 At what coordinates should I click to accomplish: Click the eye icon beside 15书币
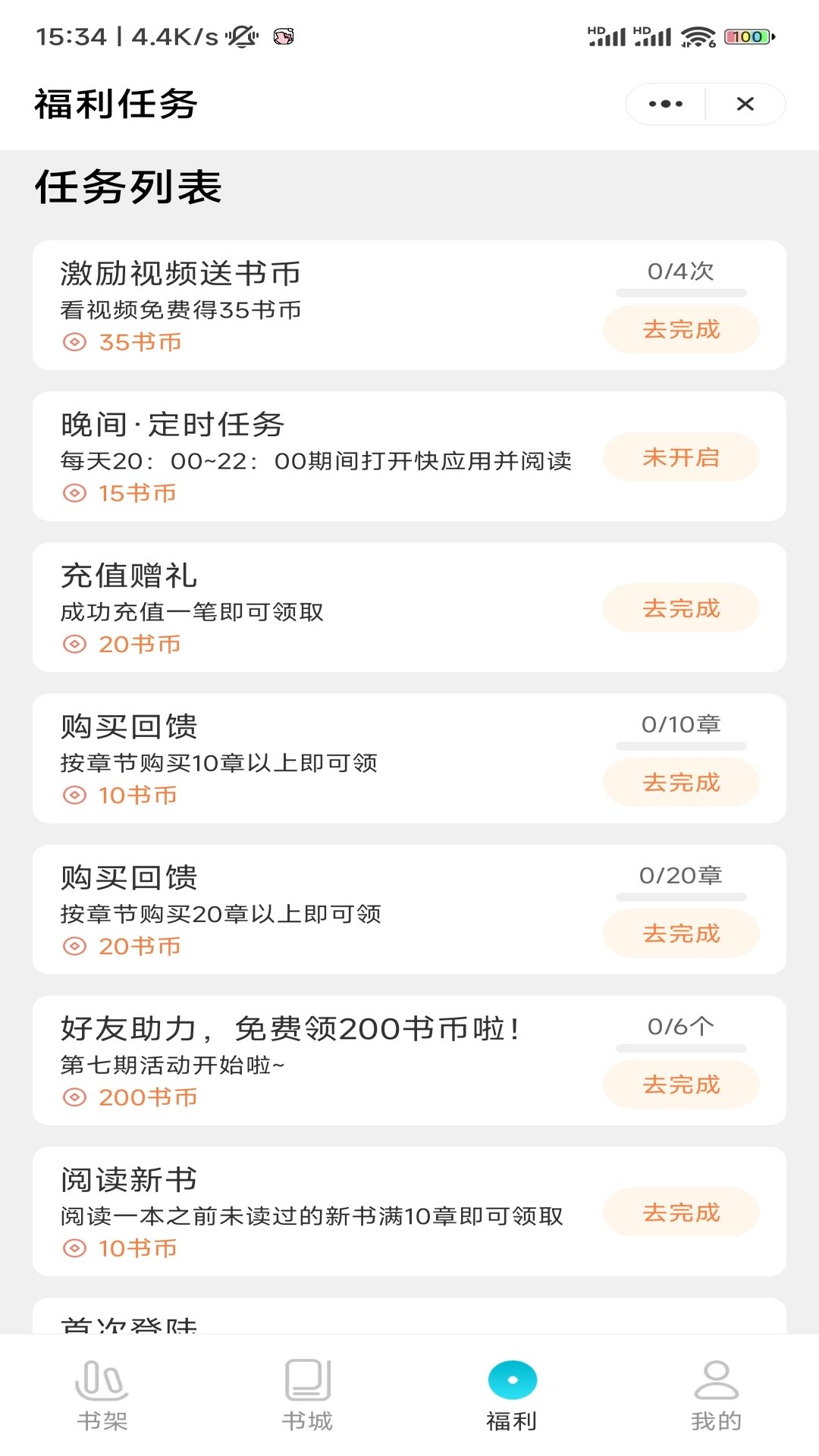click(74, 493)
